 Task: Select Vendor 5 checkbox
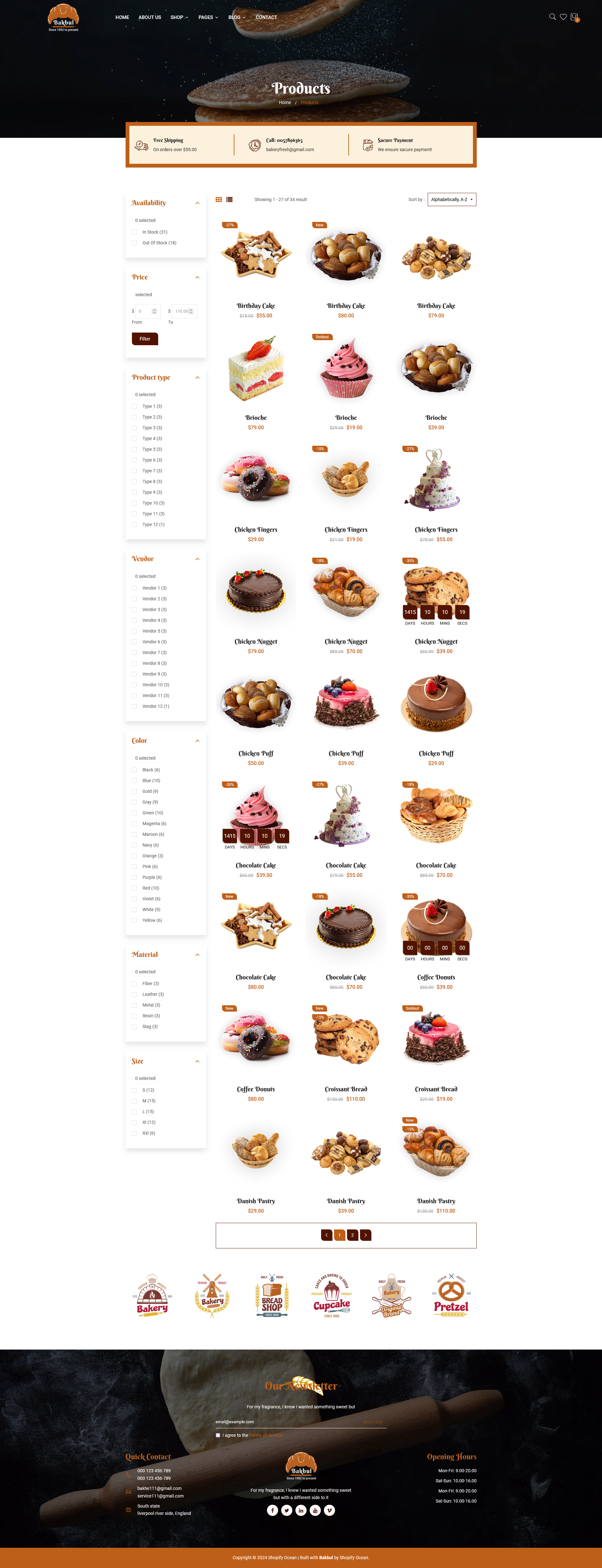point(134,631)
